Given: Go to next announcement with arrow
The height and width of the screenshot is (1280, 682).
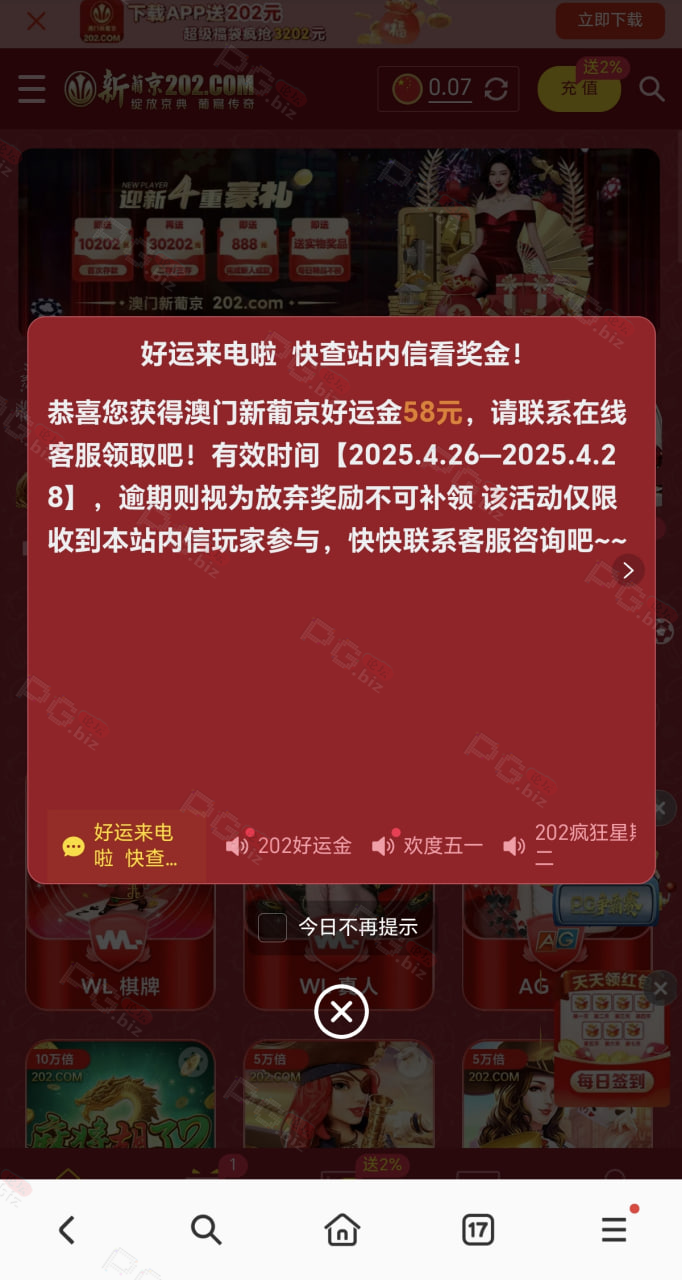Looking at the screenshot, I should point(628,570).
